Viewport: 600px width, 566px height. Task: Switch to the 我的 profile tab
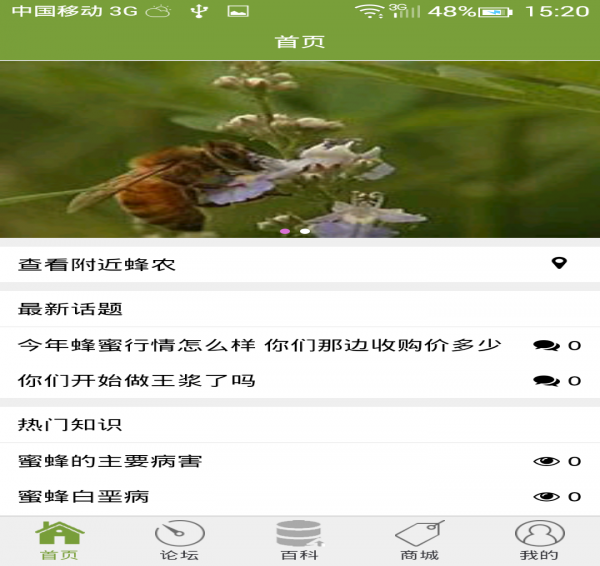point(539,541)
